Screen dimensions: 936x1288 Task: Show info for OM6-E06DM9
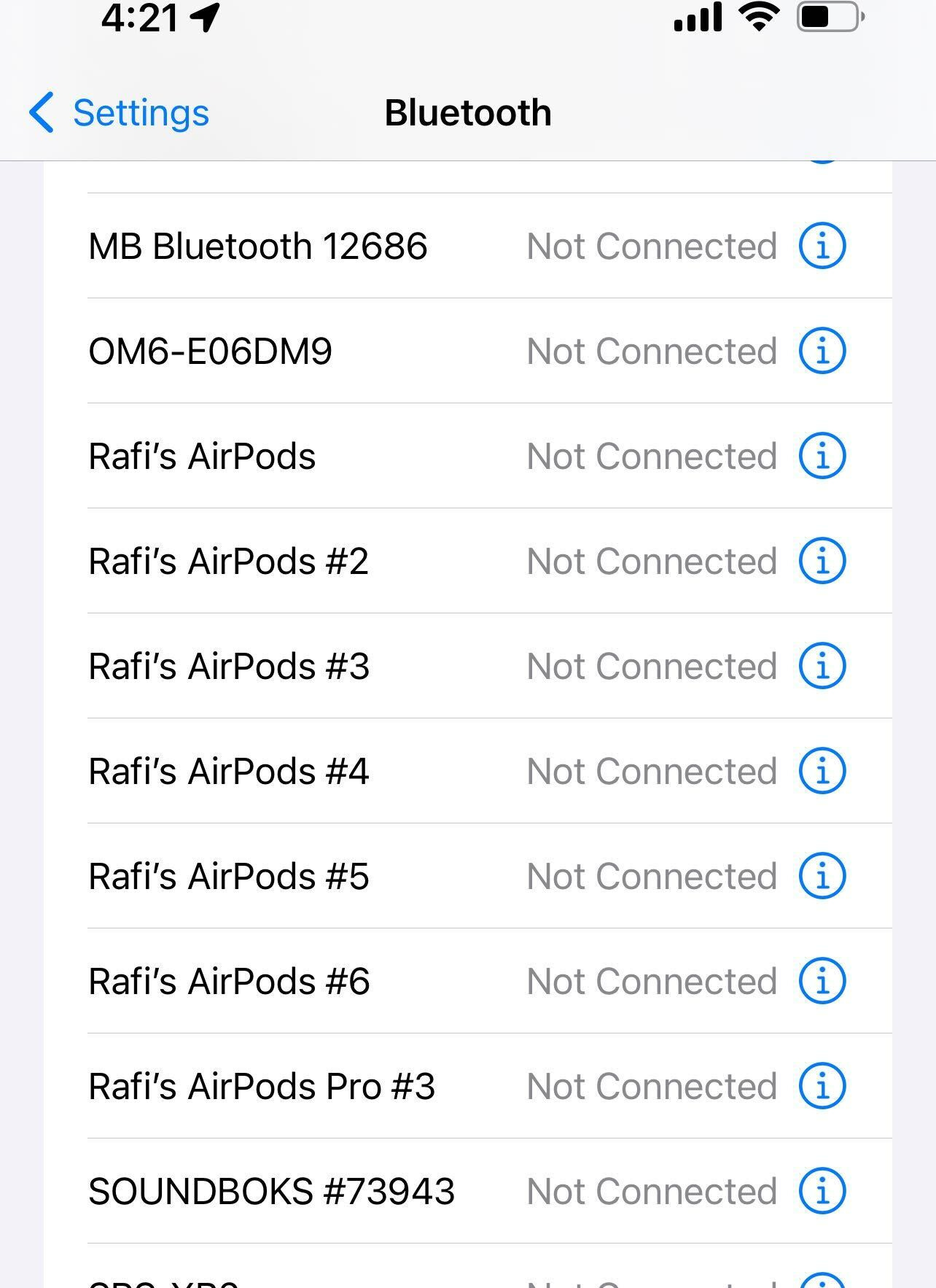tap(822, 352)
